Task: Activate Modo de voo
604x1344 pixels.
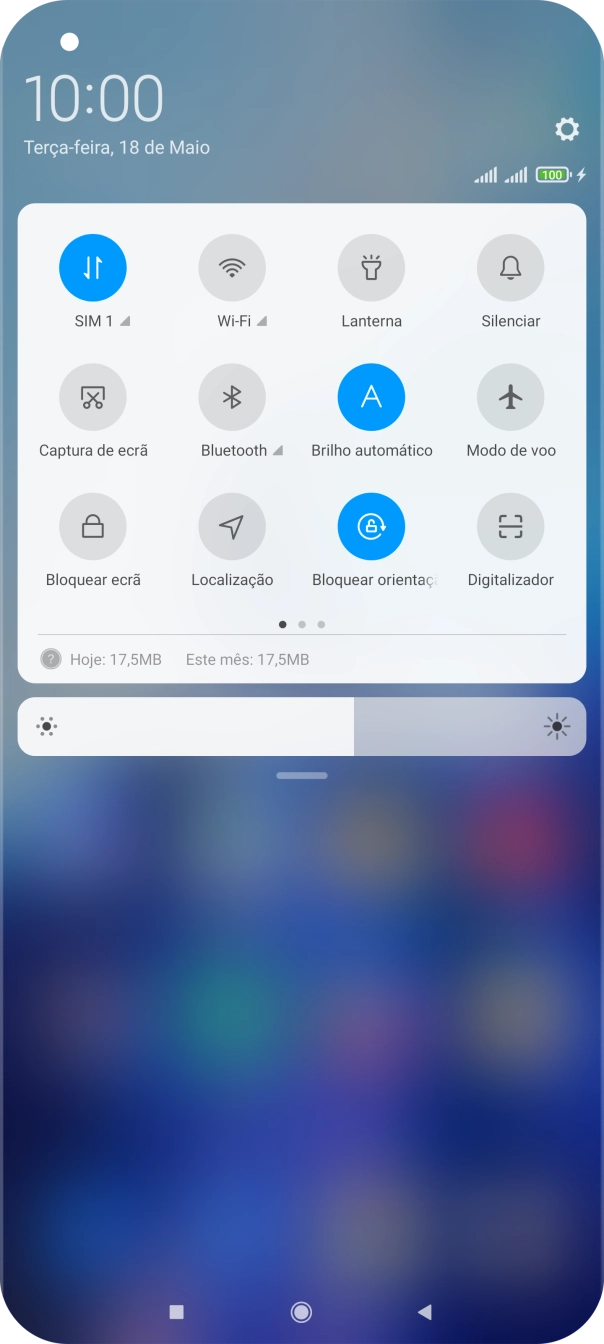Action: click(511, 397)
